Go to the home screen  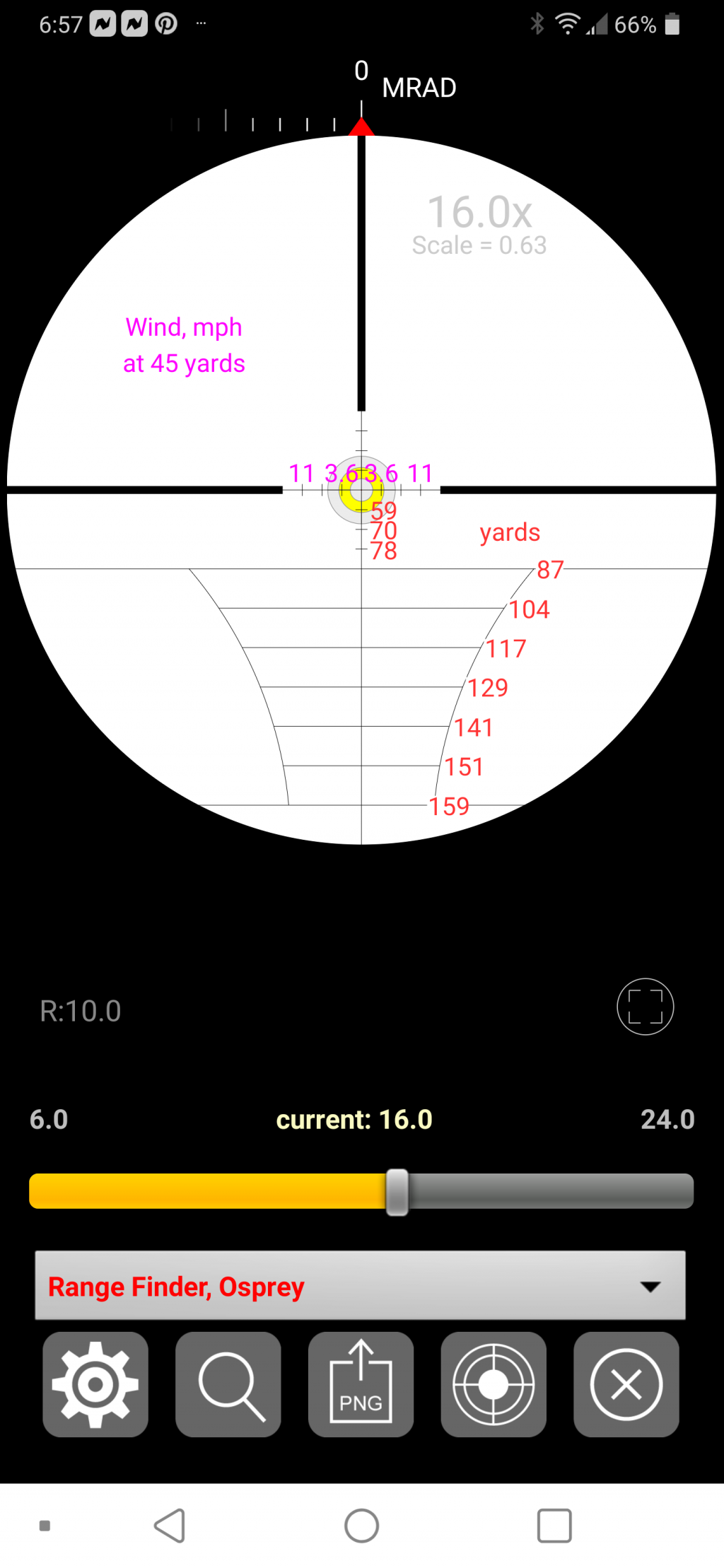click(361, 1526)
